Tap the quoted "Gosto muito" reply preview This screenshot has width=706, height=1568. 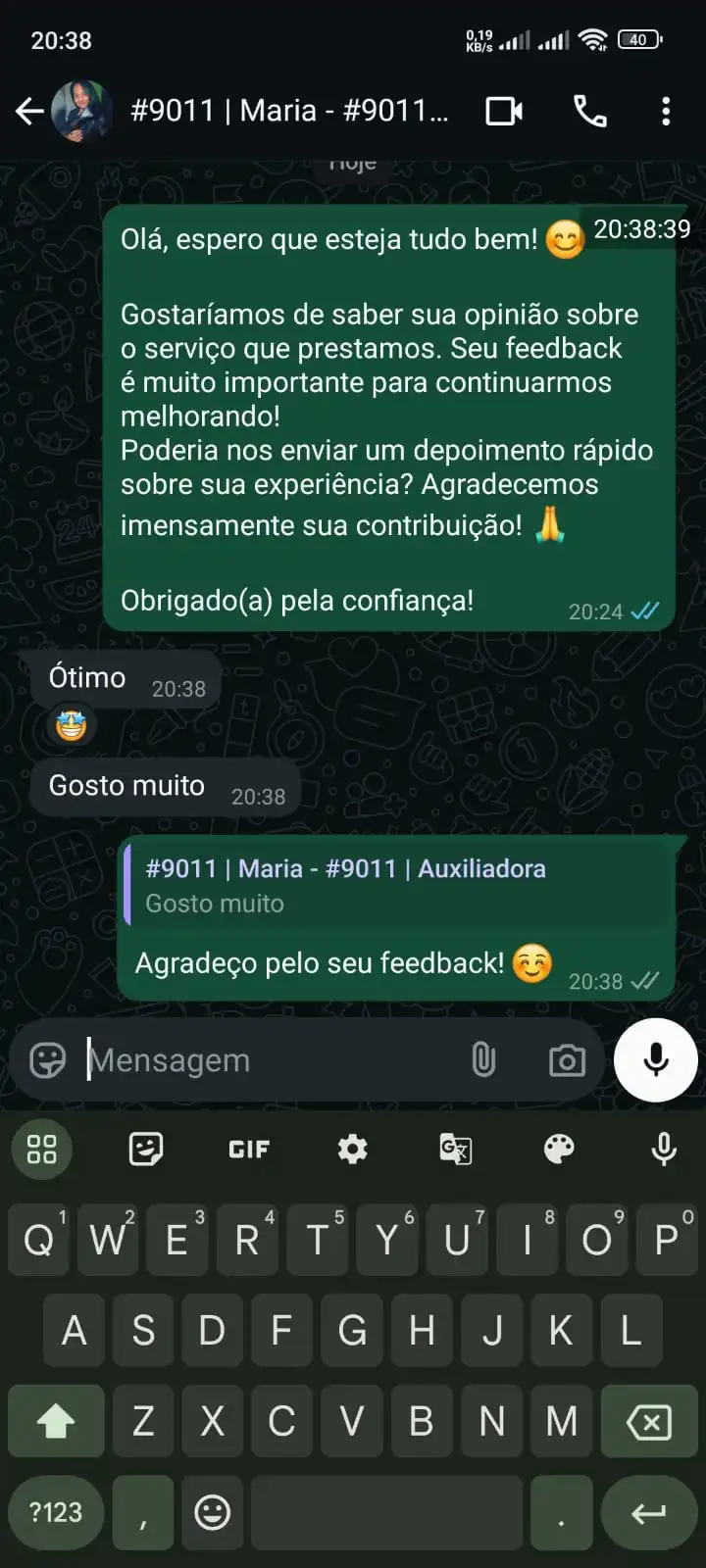click(396, 885)
